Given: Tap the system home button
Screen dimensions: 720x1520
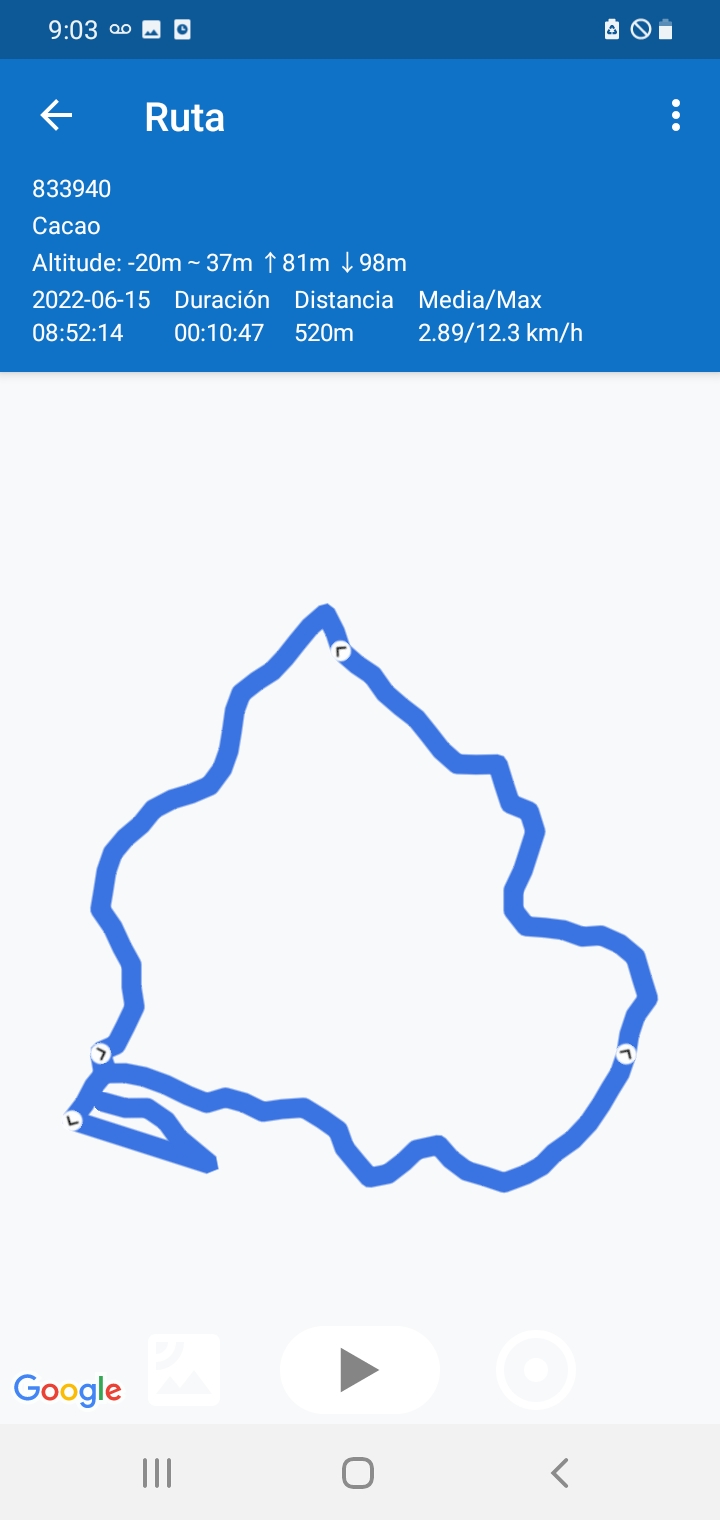Looking at the screenshot, I should (x=358, y=1473).
